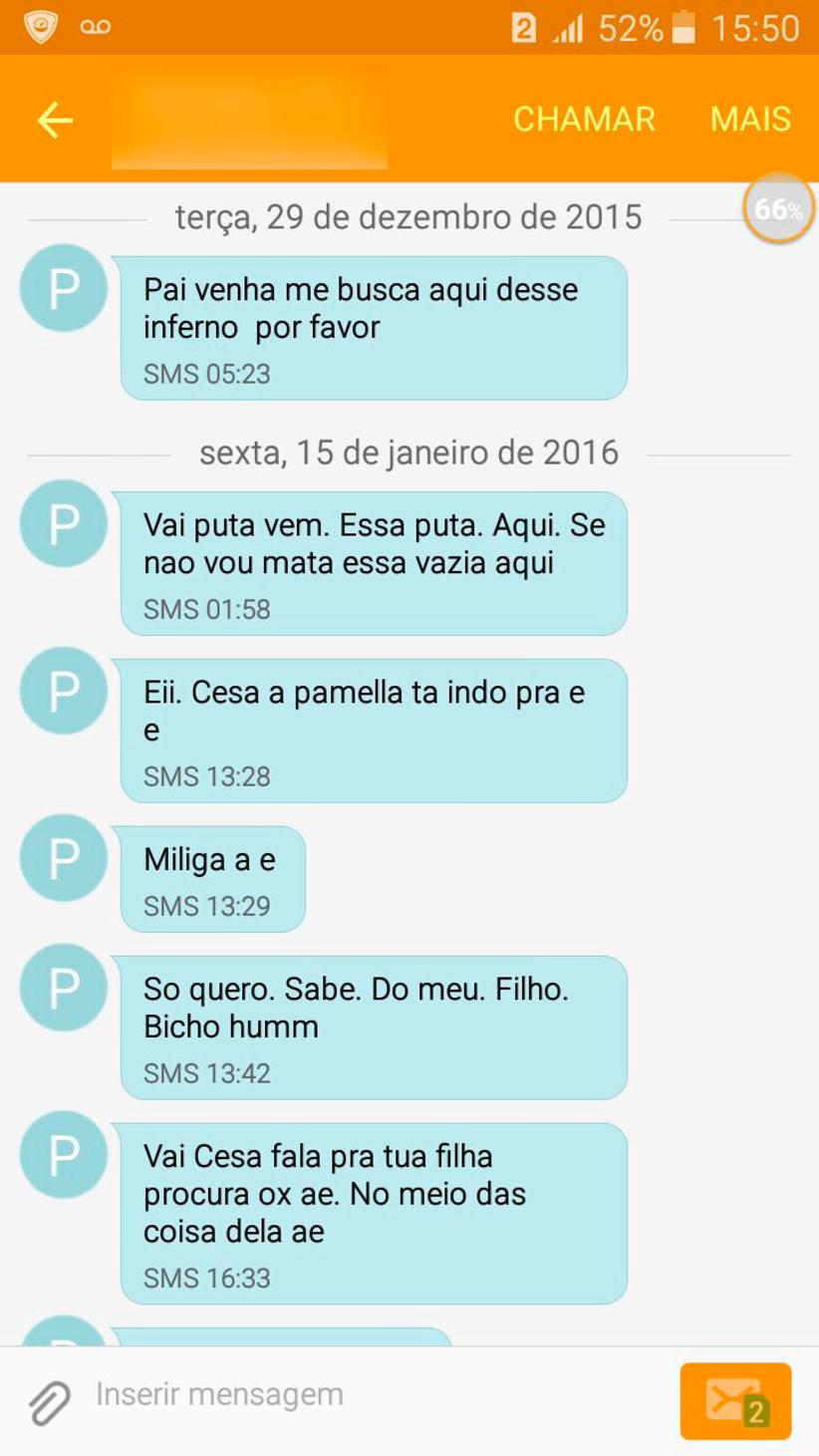Open the avatar beside the "Pai venha" message
The image size is (819, 1456).
64,288
